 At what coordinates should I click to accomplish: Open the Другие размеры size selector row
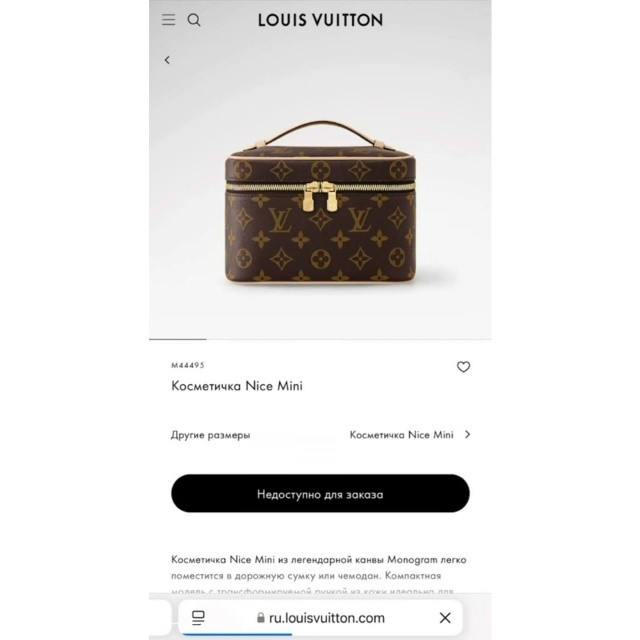[320, 435]
